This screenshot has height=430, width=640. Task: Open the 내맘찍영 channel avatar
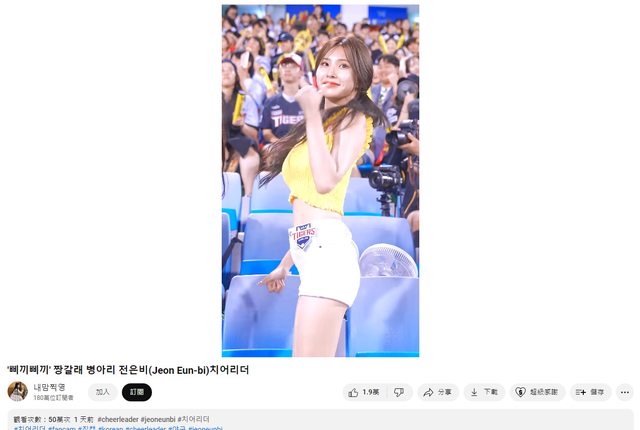point(18,392)
